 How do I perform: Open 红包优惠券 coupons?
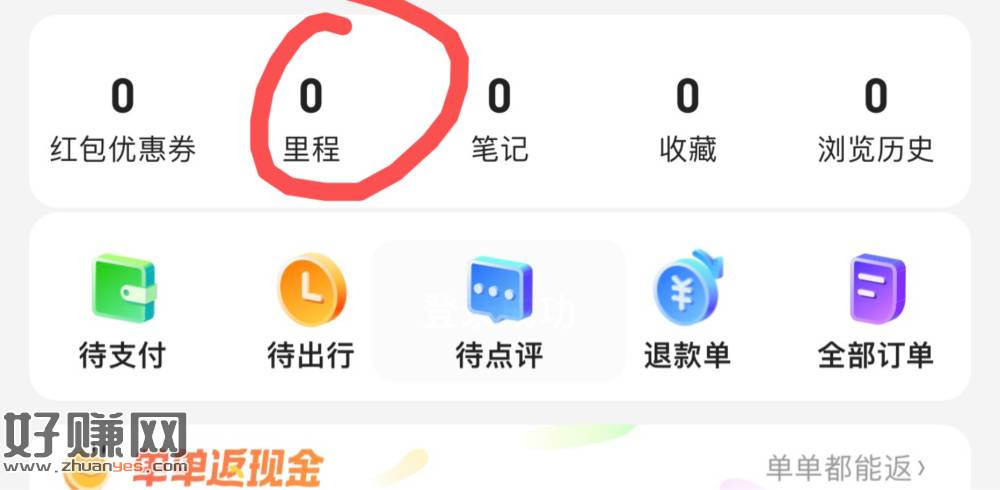(123, 122)
